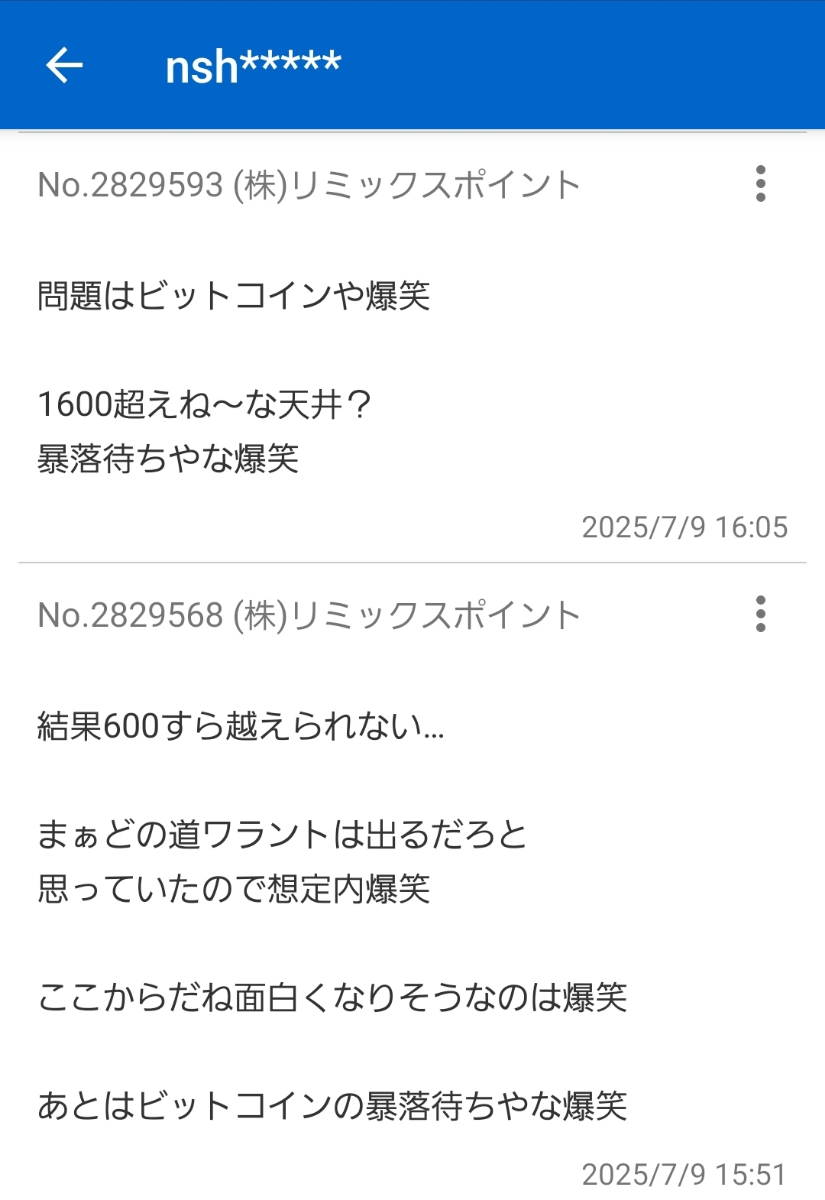Tap the timestamp 2025/7/9 16:05
Image resolution: width=825 pixels, height=1200 pixels.
pos(687,527)
